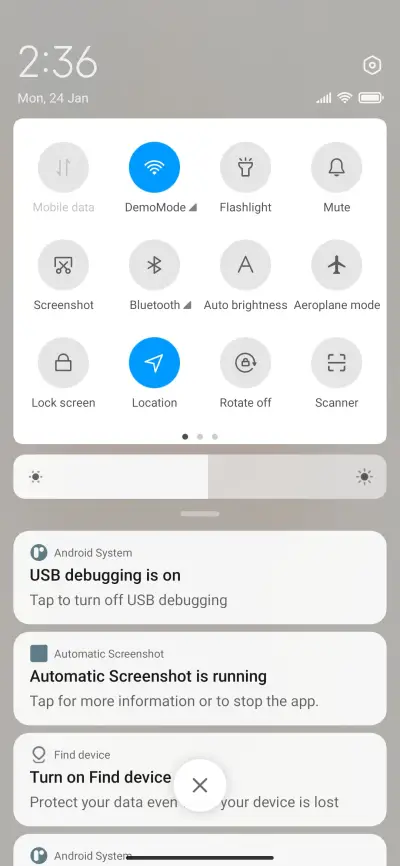Screen dimensions: 400x866
Task: Switch on Aeroplane mode
Action: (x=336, y=265)
